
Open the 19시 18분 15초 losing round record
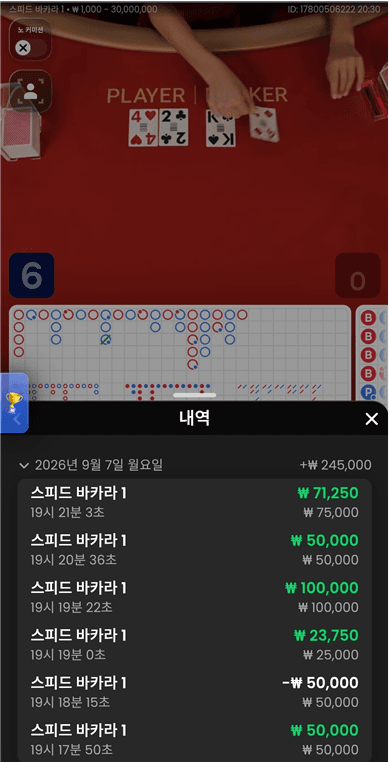[194, 692]
